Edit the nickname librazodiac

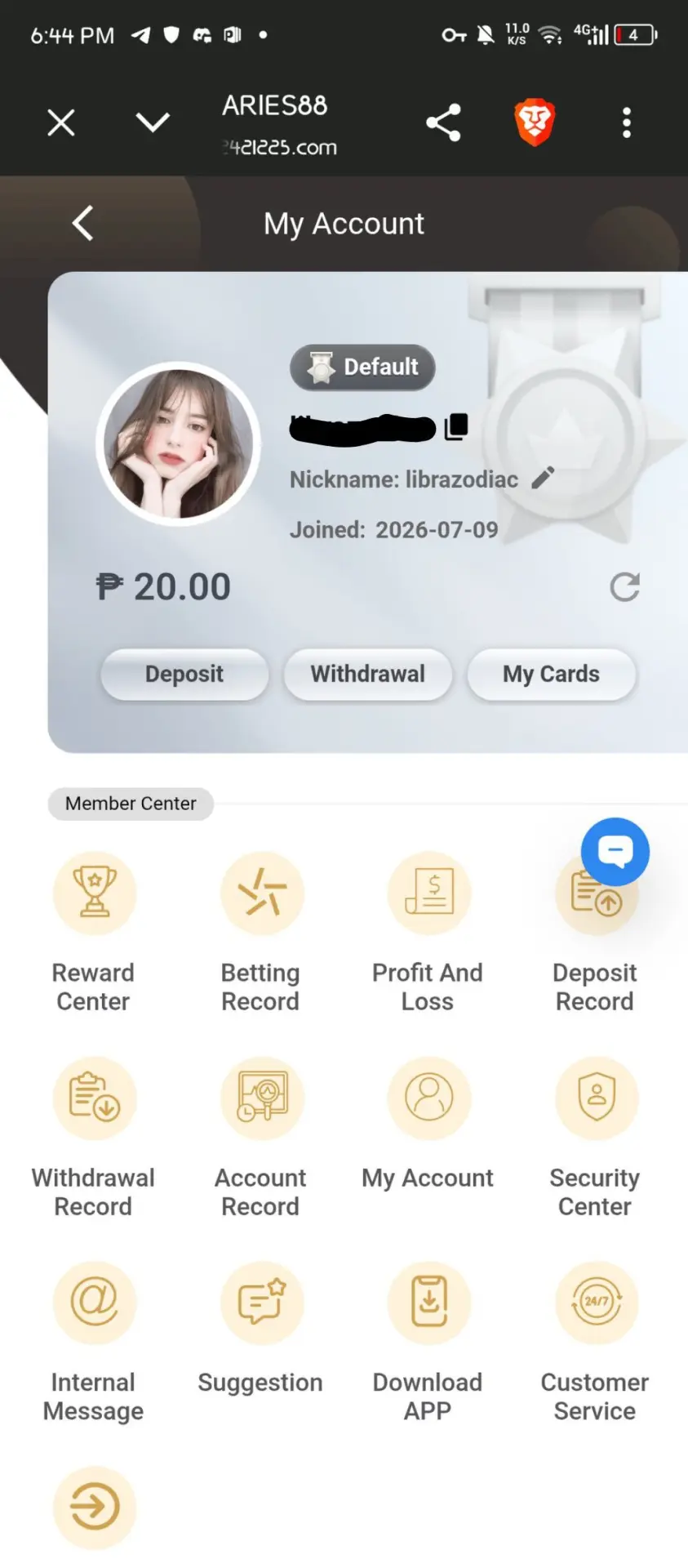(543, 478)
